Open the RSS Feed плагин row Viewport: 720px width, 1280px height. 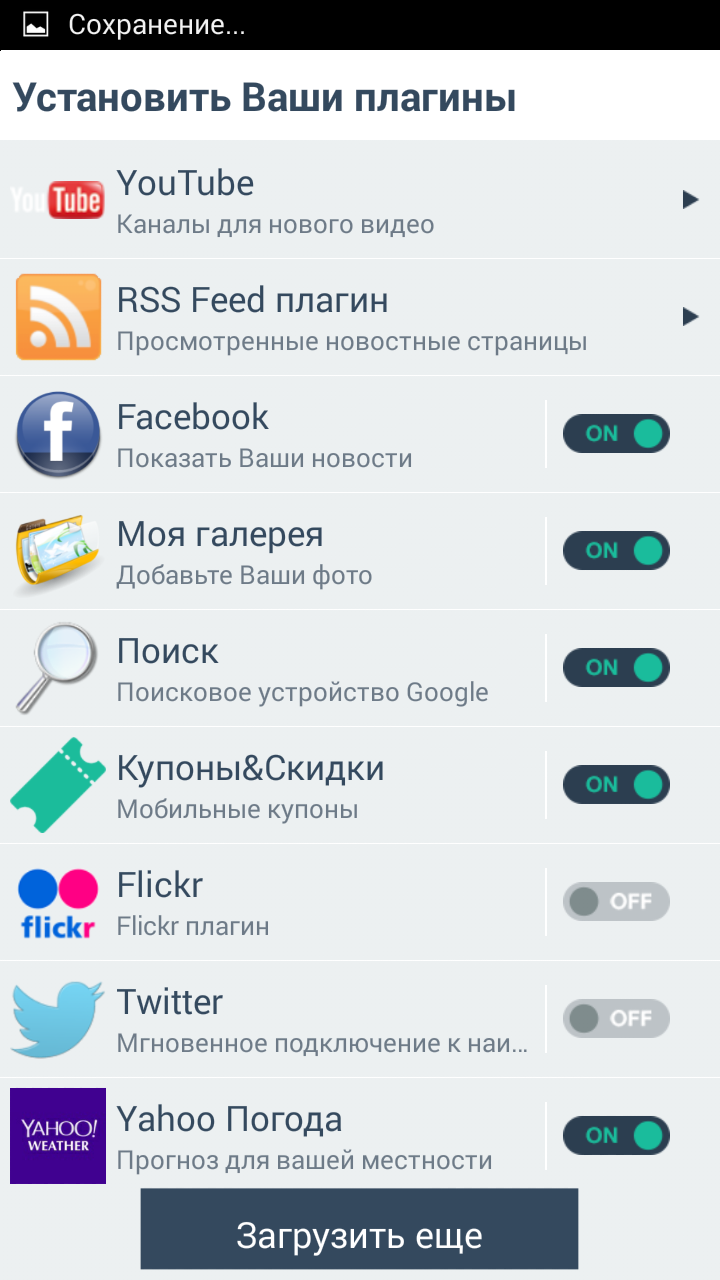[360, 318]
